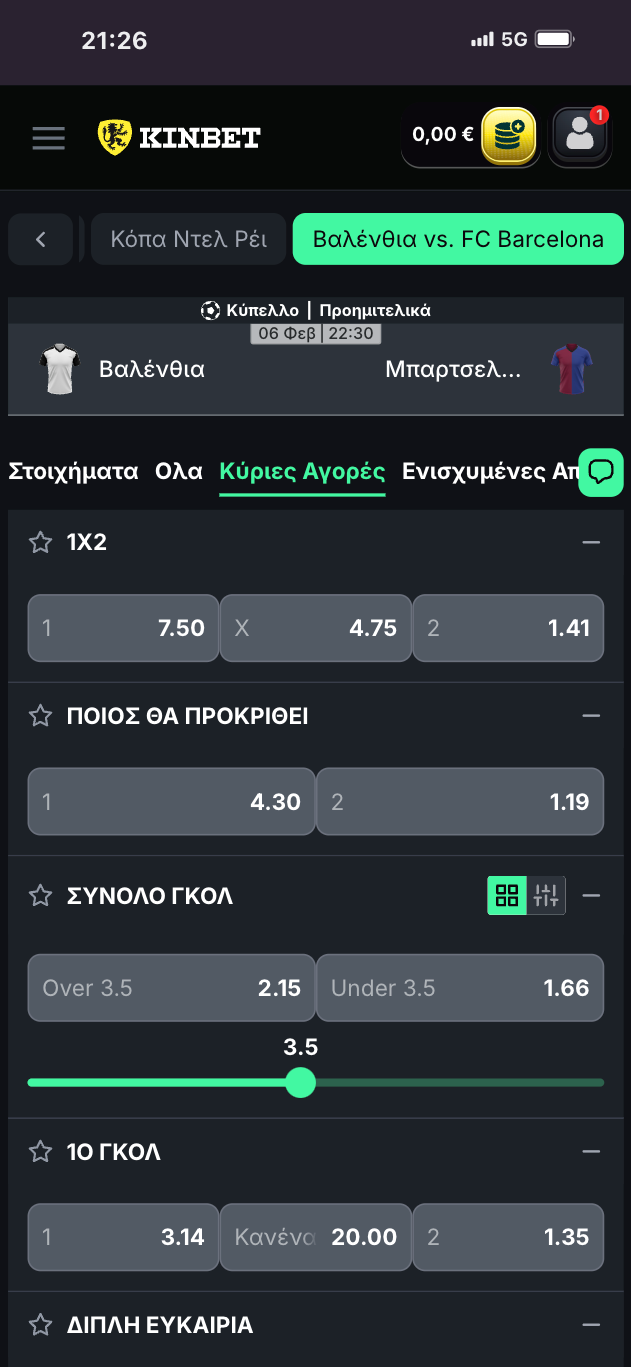631x1367 pixels.
Task: Pick away win at 1.41
Action: pyautogui.click(x=508, y=628)
